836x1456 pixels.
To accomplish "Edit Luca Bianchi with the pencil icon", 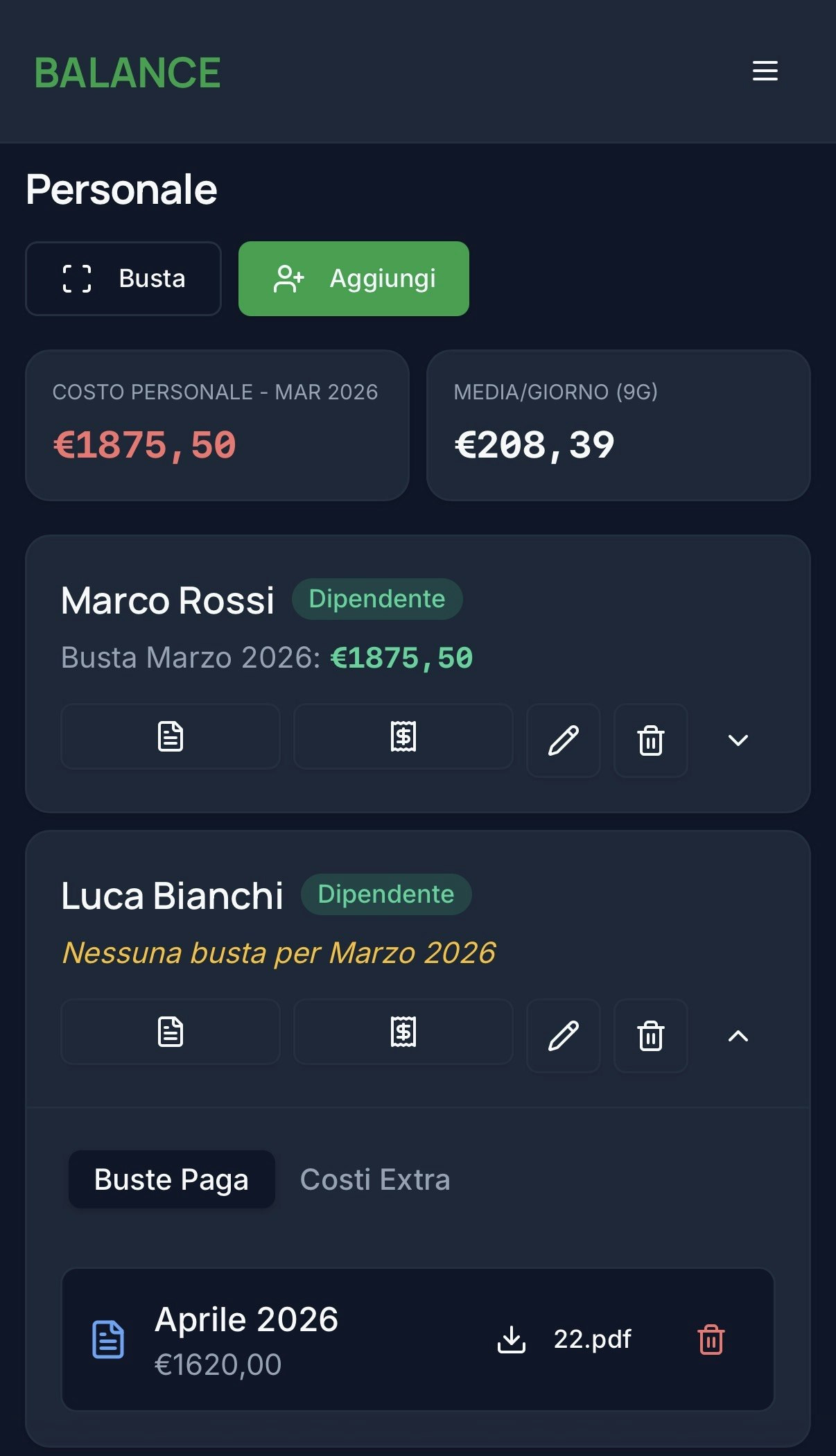I will coord(563,1037).
